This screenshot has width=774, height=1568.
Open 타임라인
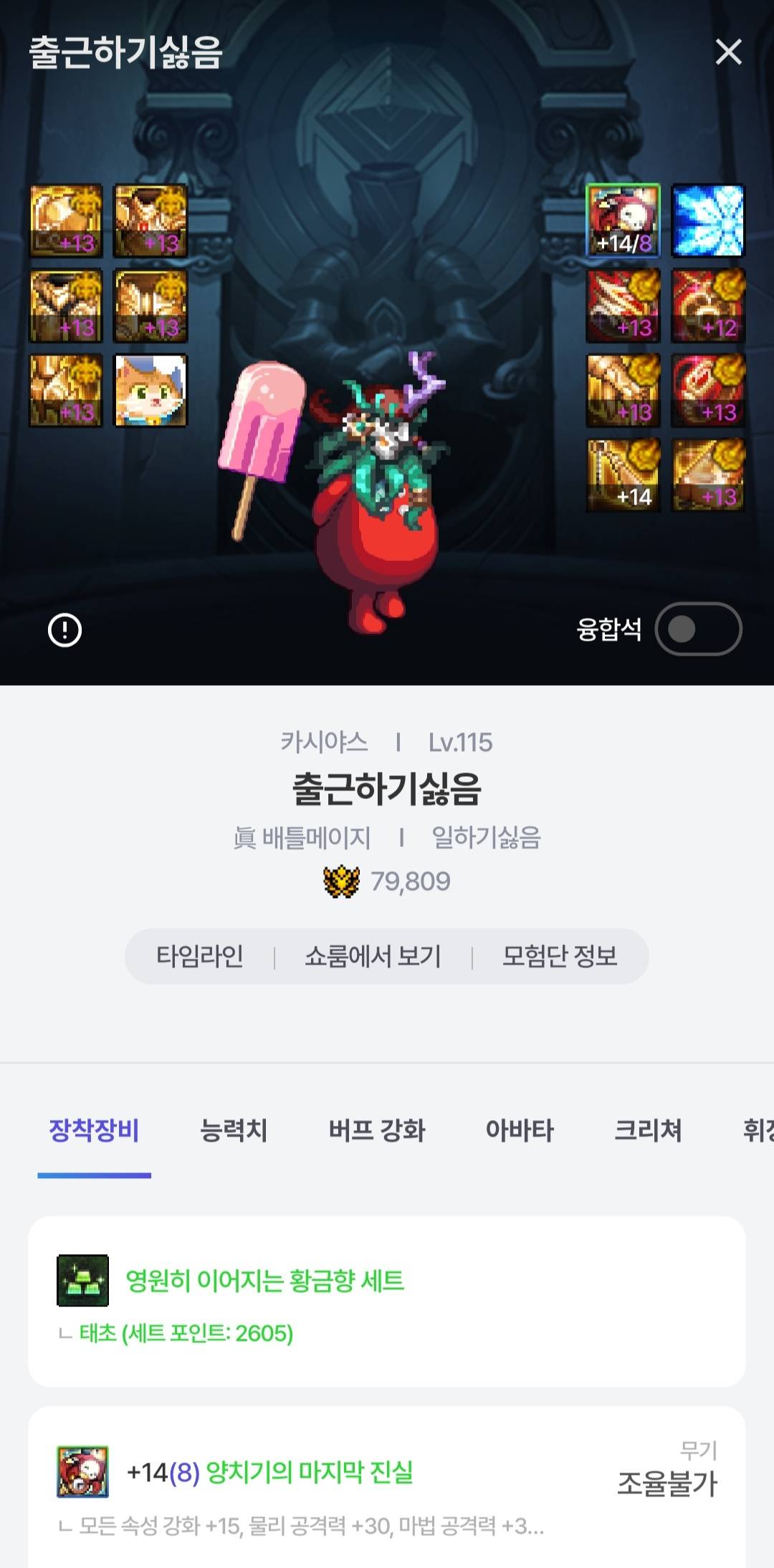pyautogui.click(x=200, y=956)
